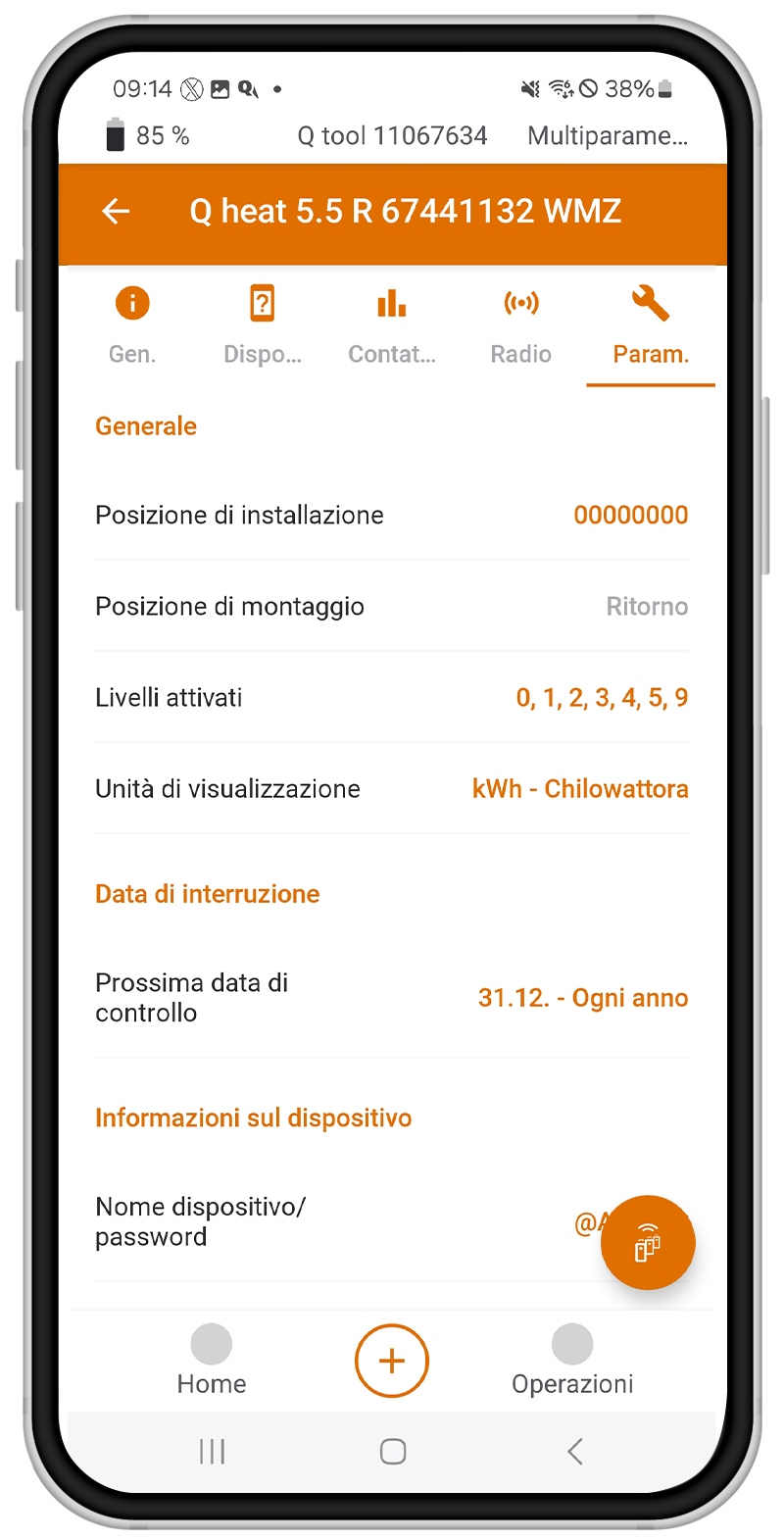Tap the orange floating device-communication button

(x=647, y=1243)
